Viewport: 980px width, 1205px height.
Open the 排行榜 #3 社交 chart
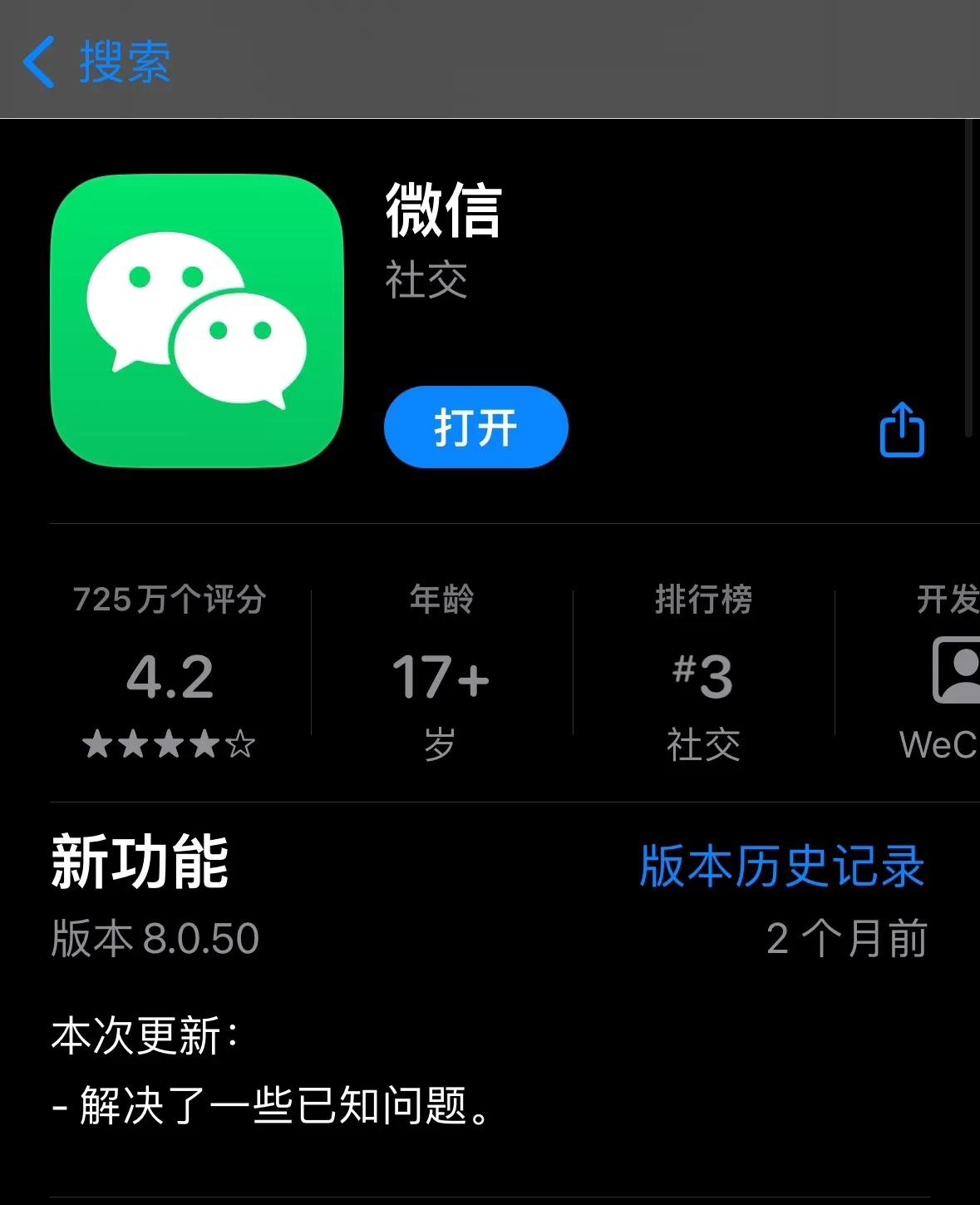pyautogui.click(x=703, y=672)
